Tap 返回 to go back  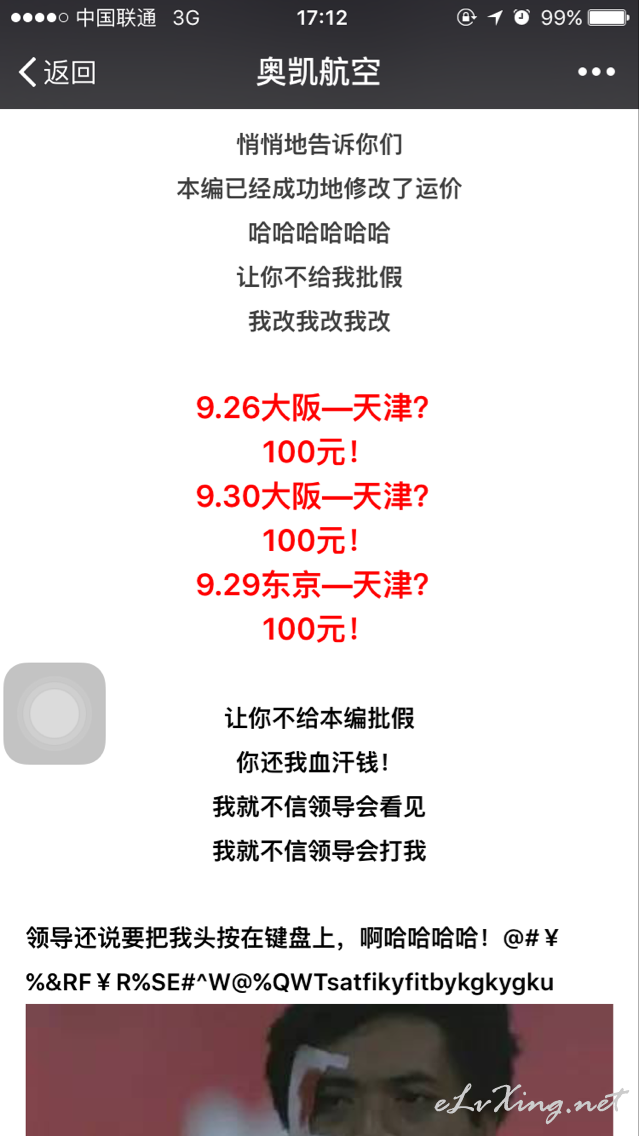[x=57, y=72]
